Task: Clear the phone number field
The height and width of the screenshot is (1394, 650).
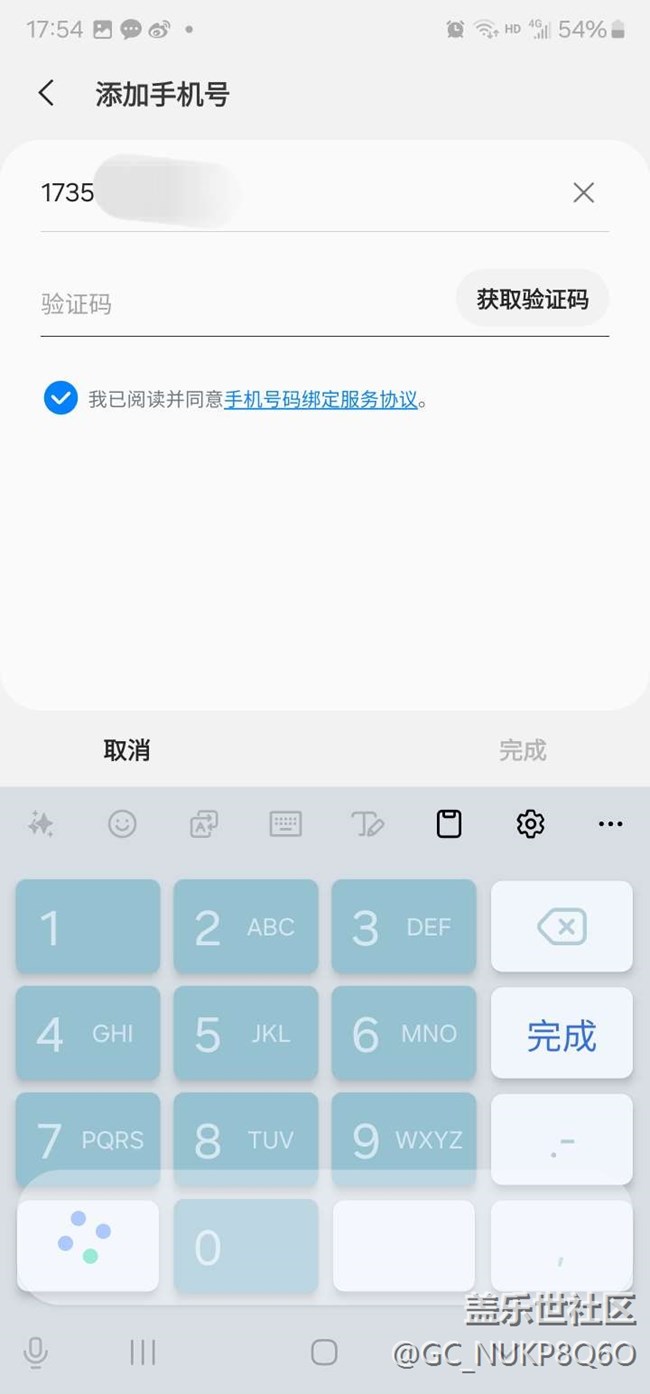Action: click(583, 193)
